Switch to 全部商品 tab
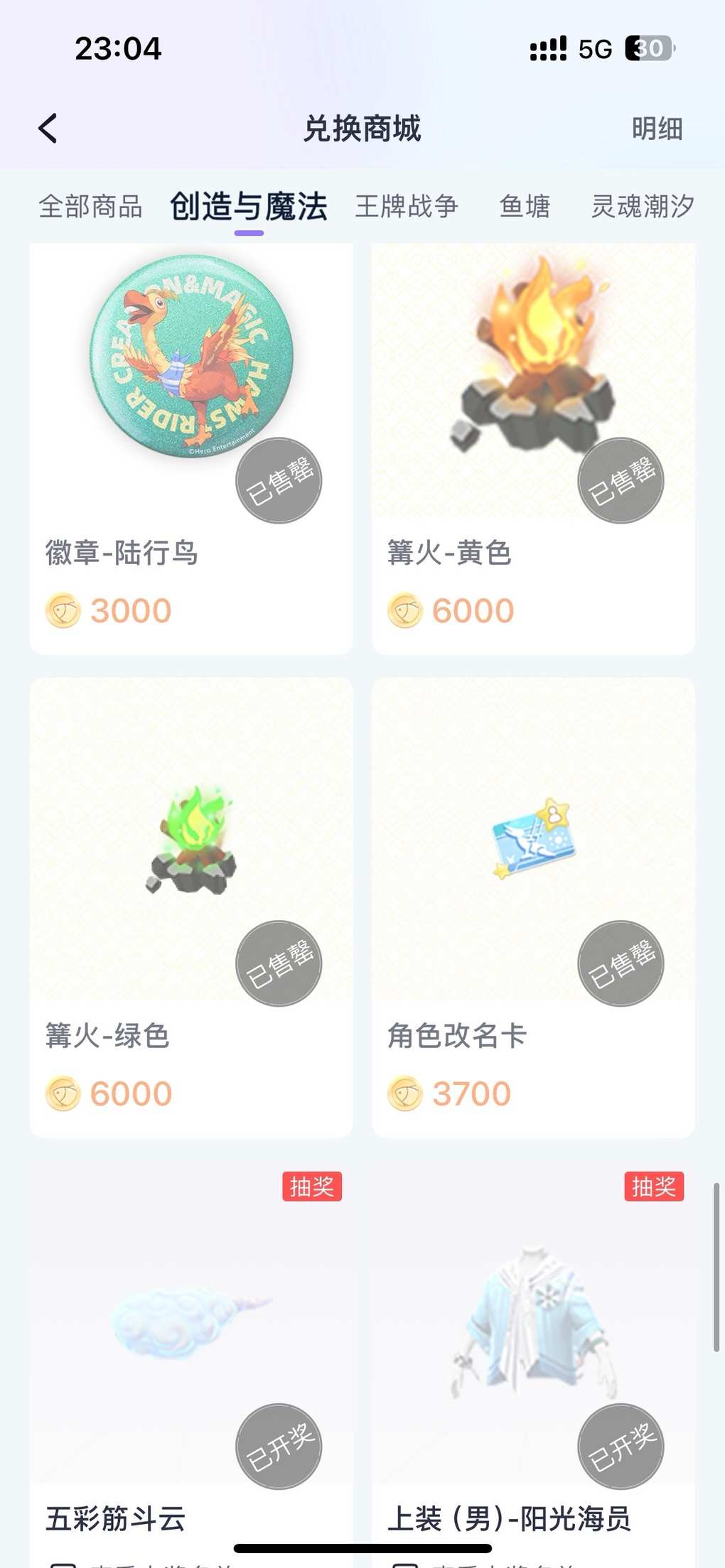 pyautogui.click(x=90, y=207)
